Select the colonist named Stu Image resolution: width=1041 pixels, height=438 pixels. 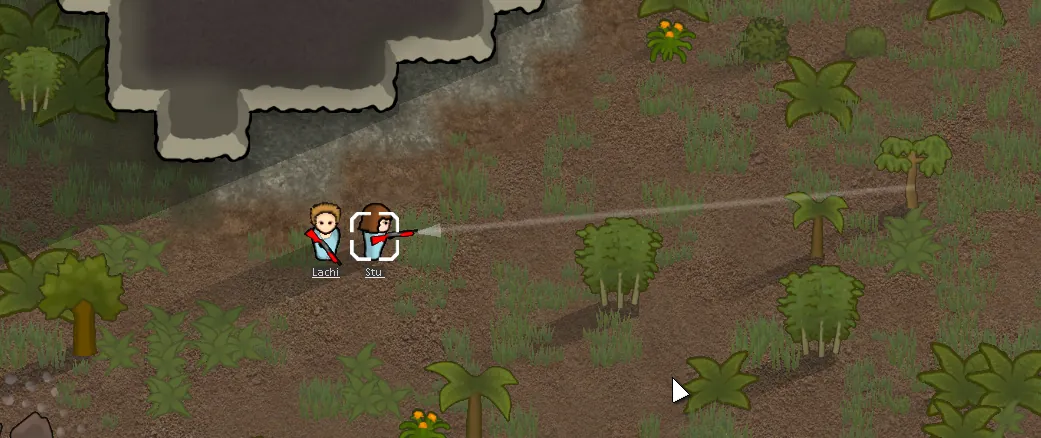375,234
